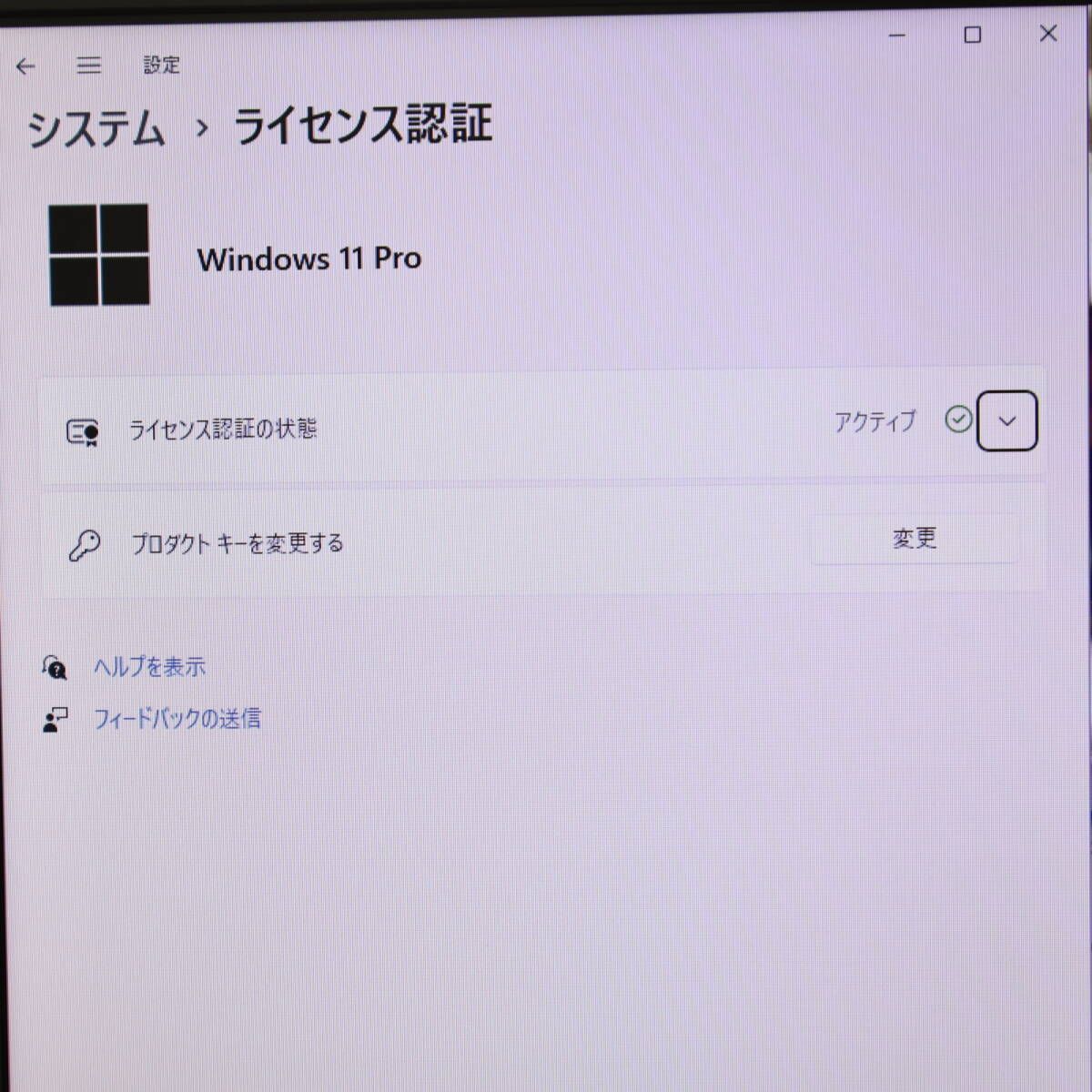Tap the 変更 button for product key
Viewport: 1092px width, 1092px height.
click(x=915, y=539)
